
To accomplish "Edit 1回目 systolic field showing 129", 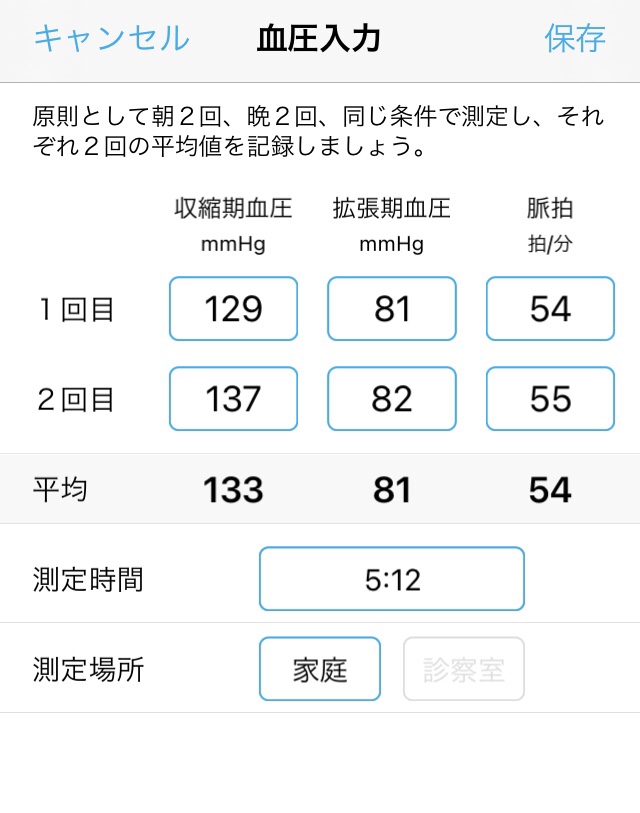I will [233, 309].
